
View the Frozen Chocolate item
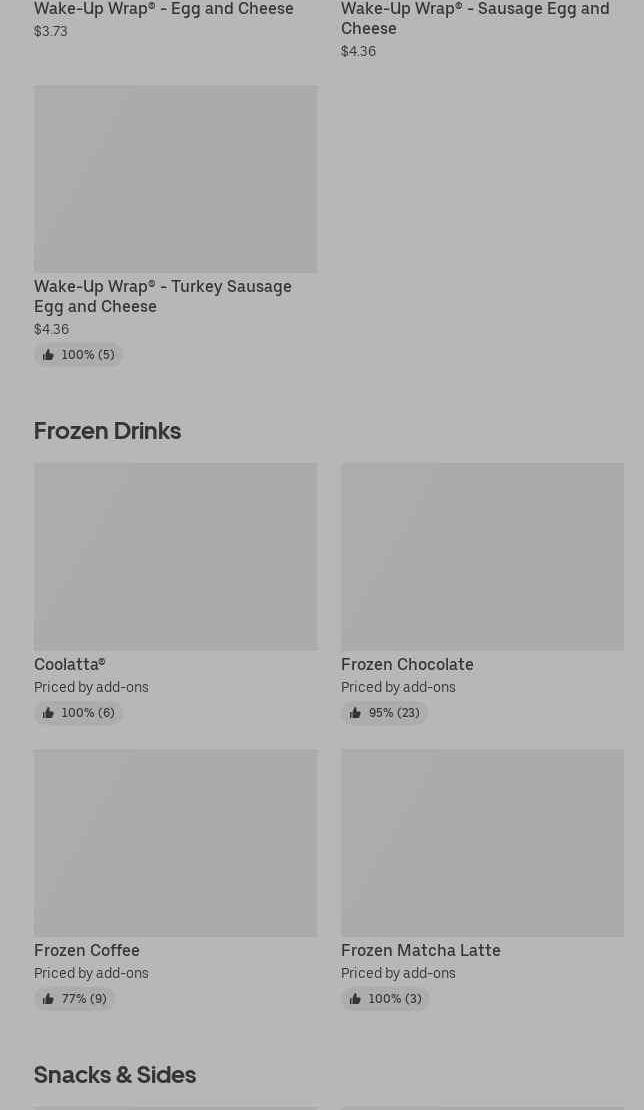point(482,557)
